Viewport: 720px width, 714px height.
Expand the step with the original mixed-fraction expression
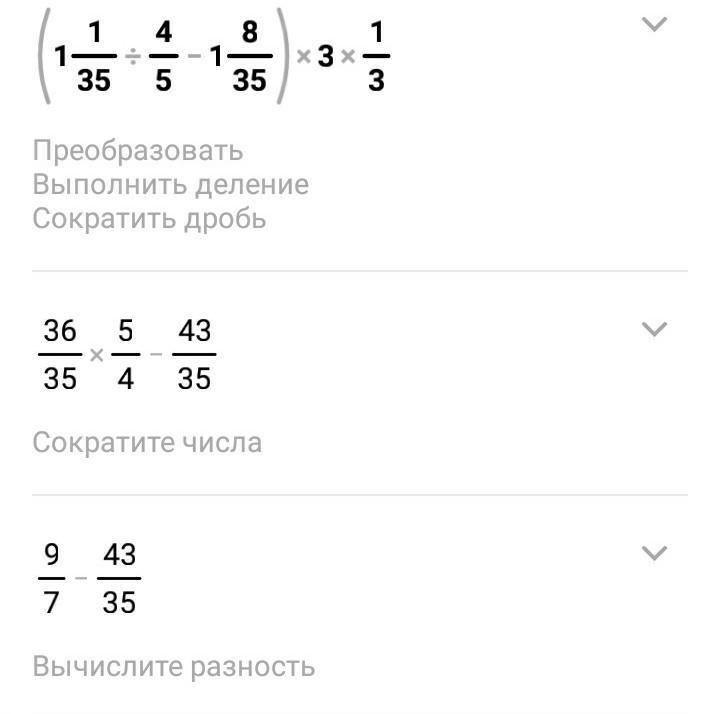[654, 24]
